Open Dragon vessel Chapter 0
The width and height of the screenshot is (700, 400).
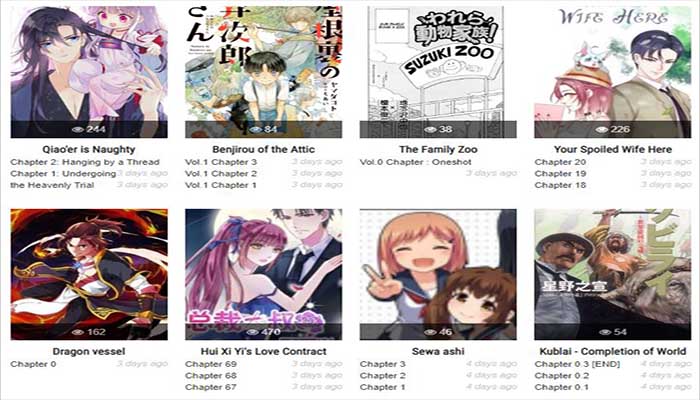point(34,364)
